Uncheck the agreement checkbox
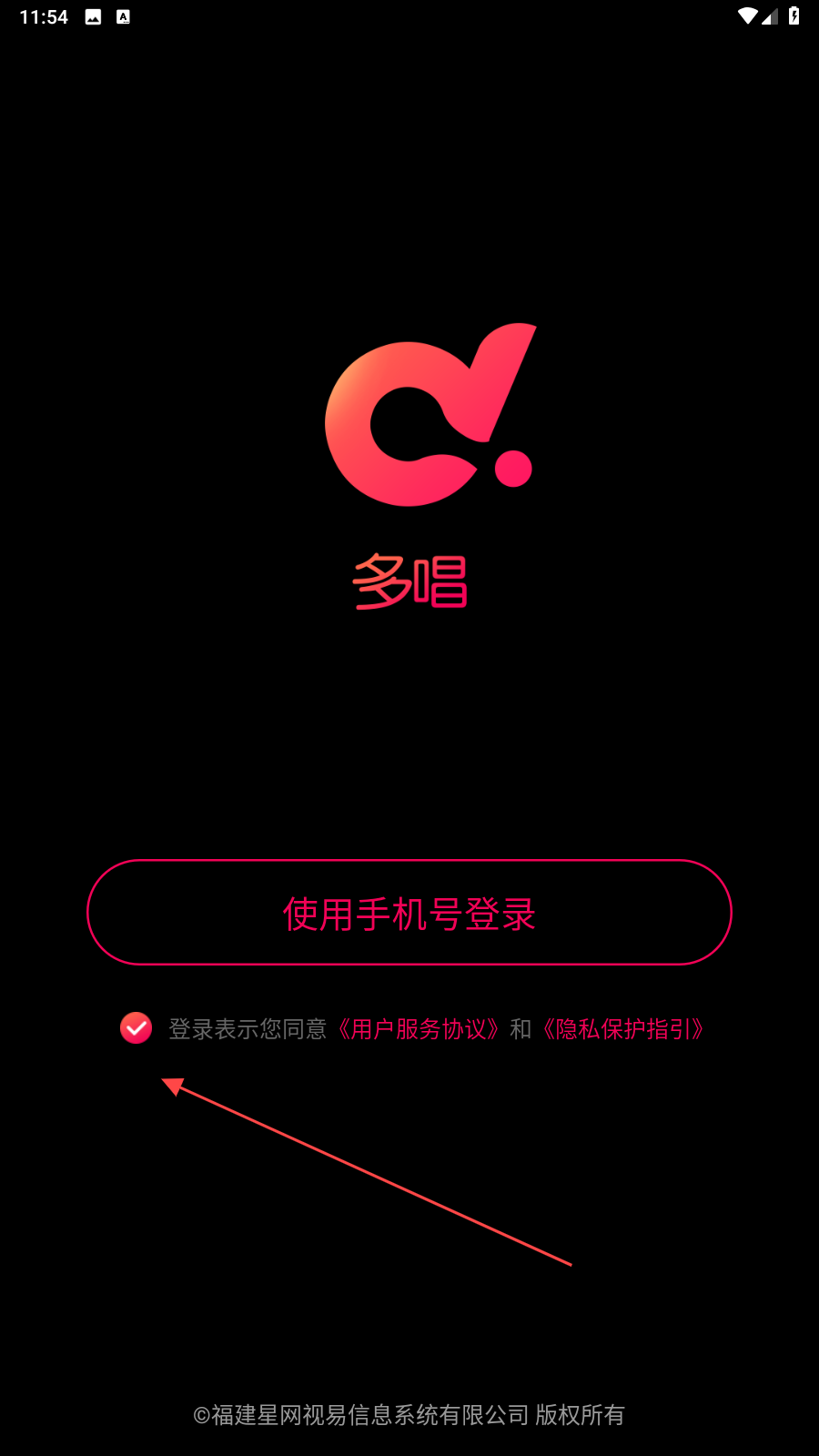Image resolution: width=819 pixels, height=1456 pixels. 136,1028
